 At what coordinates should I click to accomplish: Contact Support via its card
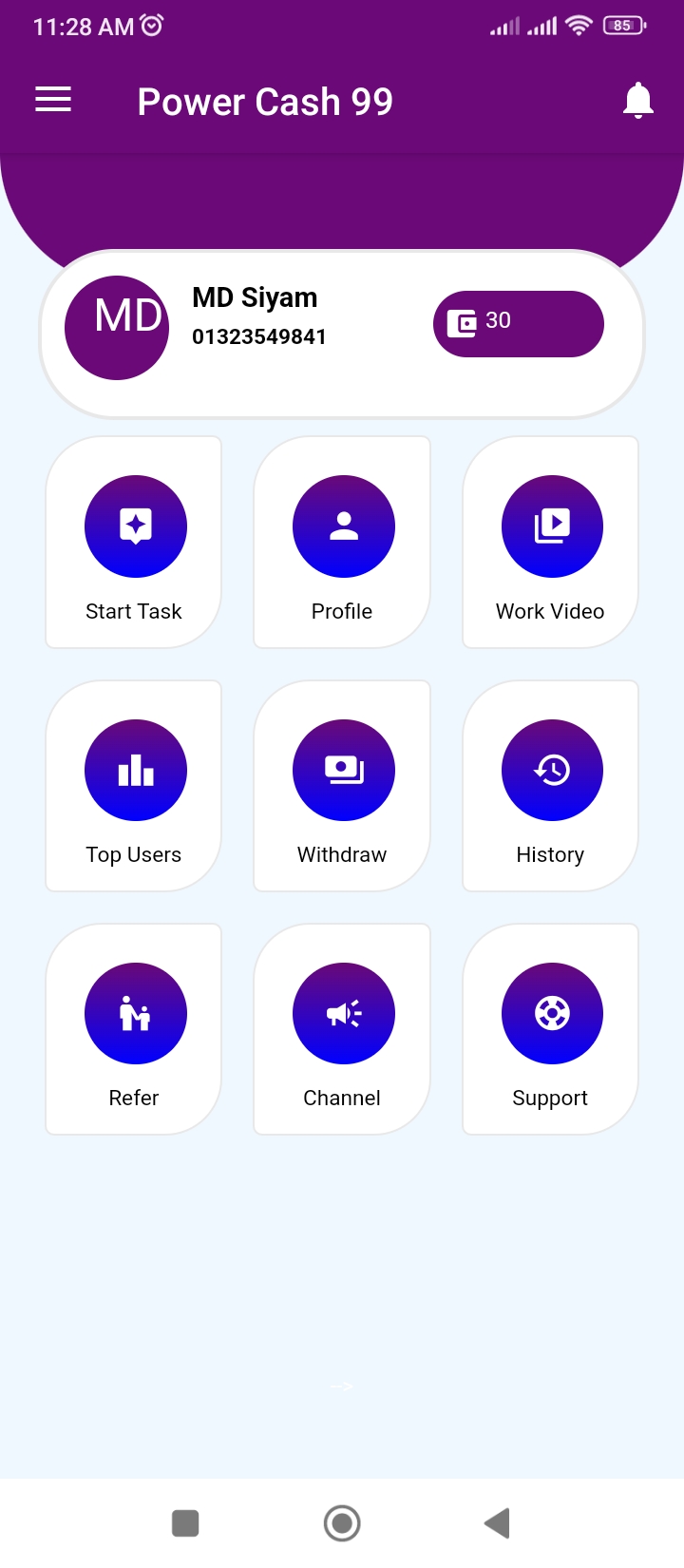[550, 1029]
